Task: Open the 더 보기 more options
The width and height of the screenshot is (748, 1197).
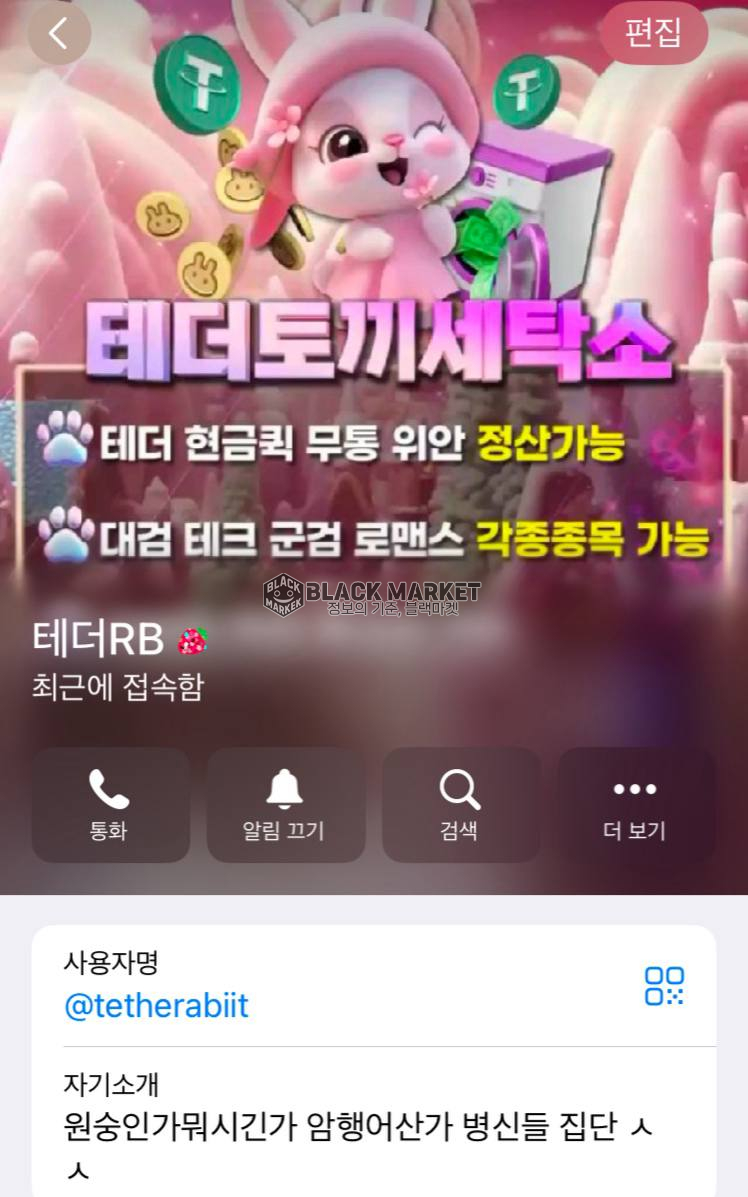Action: pos(635,805)
